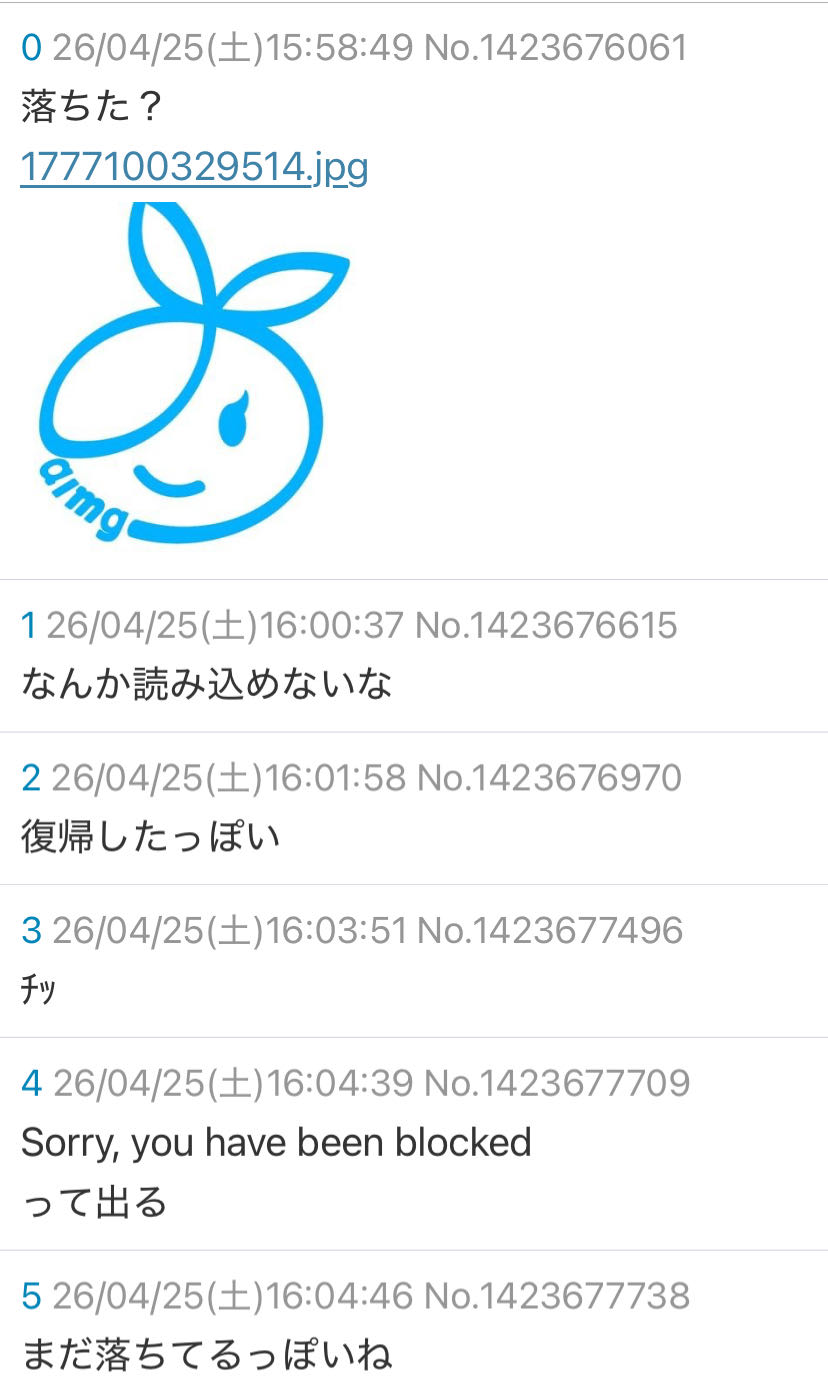The height and width of the screenshot is (1396, 828).
Task: Select post number 4 about being blocked
Action: (x=32, y=1083)
